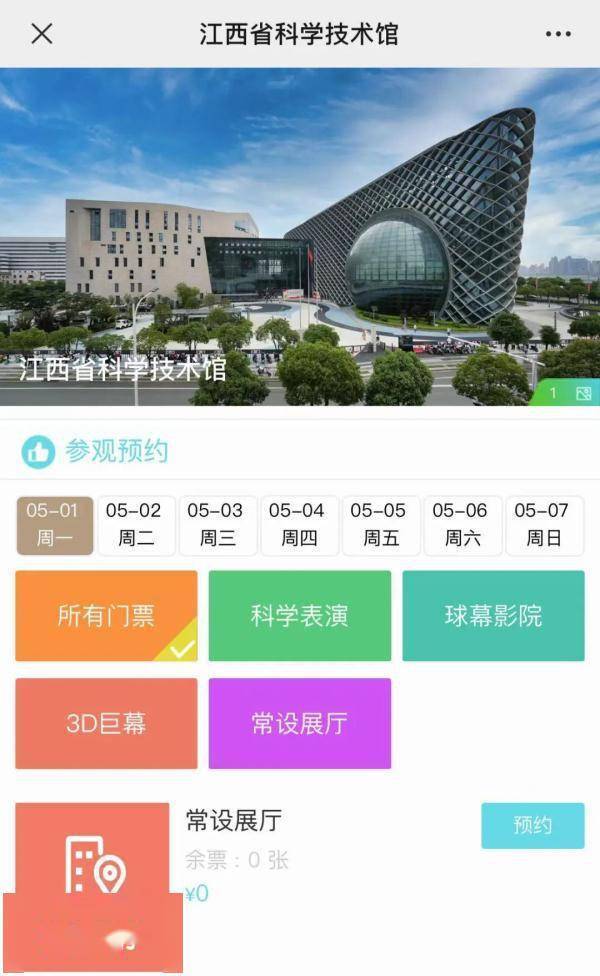Viewport: 600px width, 976px height.
Task: Tap 预约 to book 常设展厅
Action: 533,825
